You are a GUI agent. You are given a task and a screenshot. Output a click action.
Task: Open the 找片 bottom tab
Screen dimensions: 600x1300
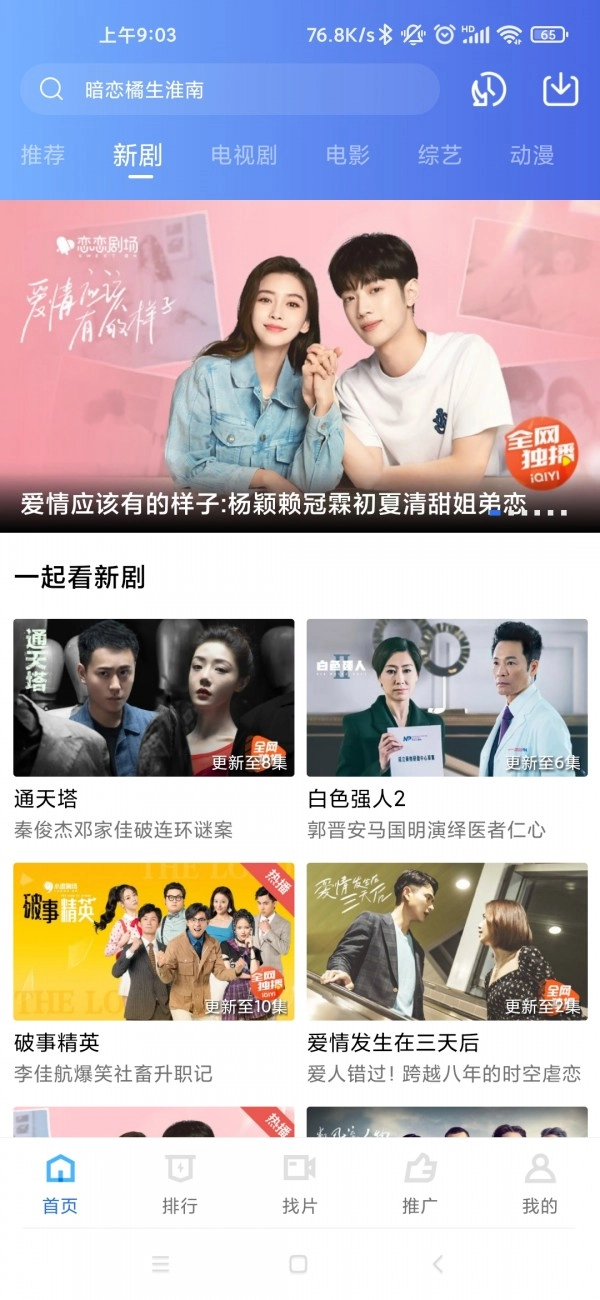[x=299, y=1185]
